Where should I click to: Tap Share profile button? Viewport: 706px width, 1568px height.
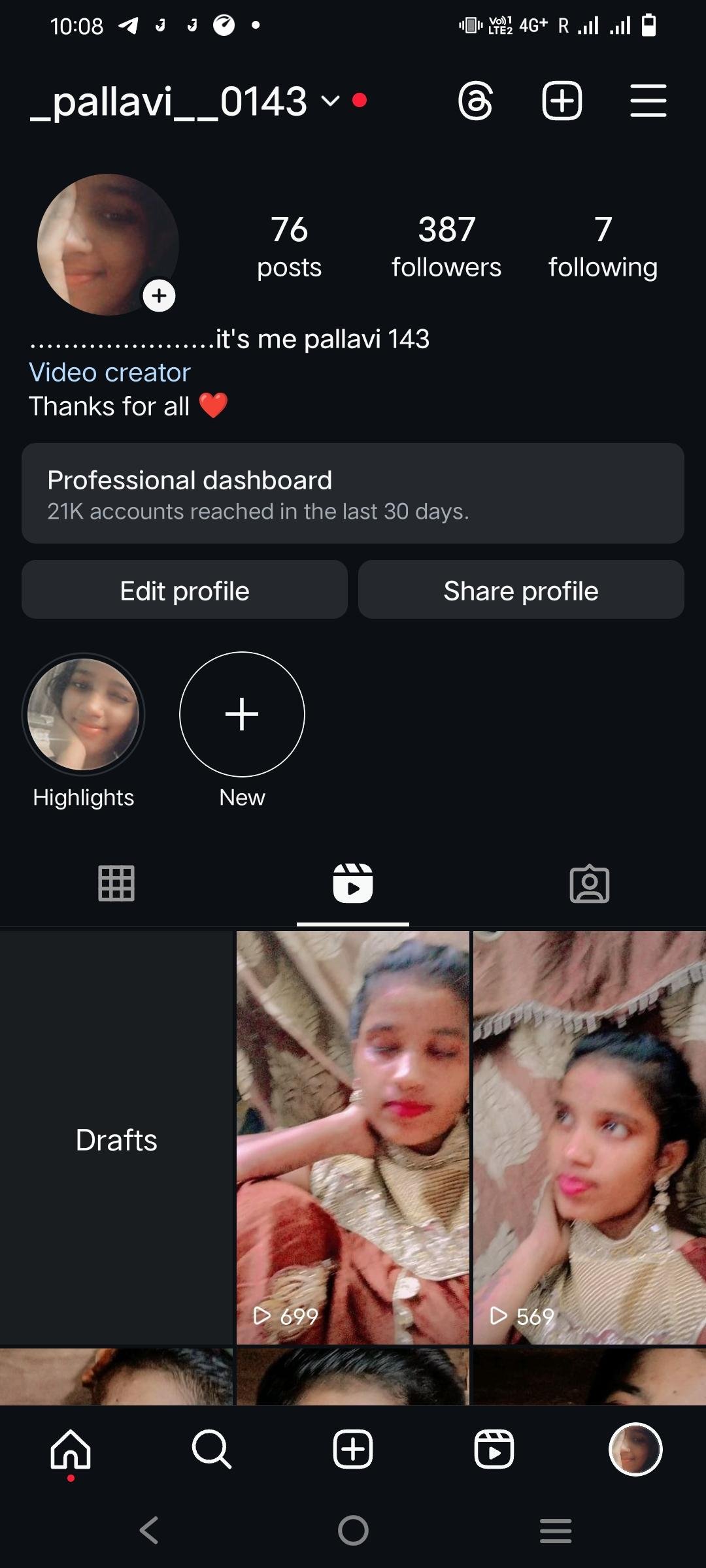(x=521, y=590)
